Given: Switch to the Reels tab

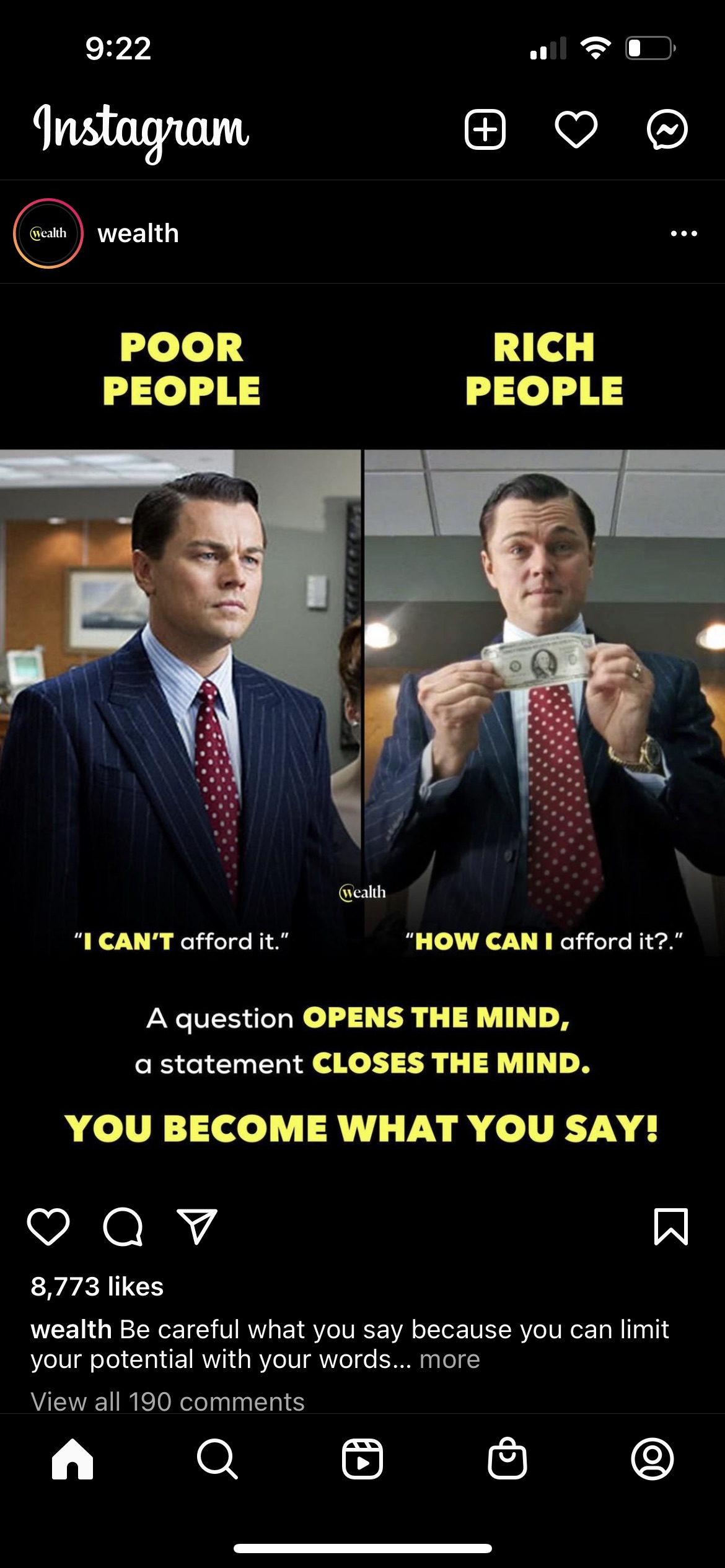Looking at the screenshot, I should pyautogui.click(x=362, y=1459).
